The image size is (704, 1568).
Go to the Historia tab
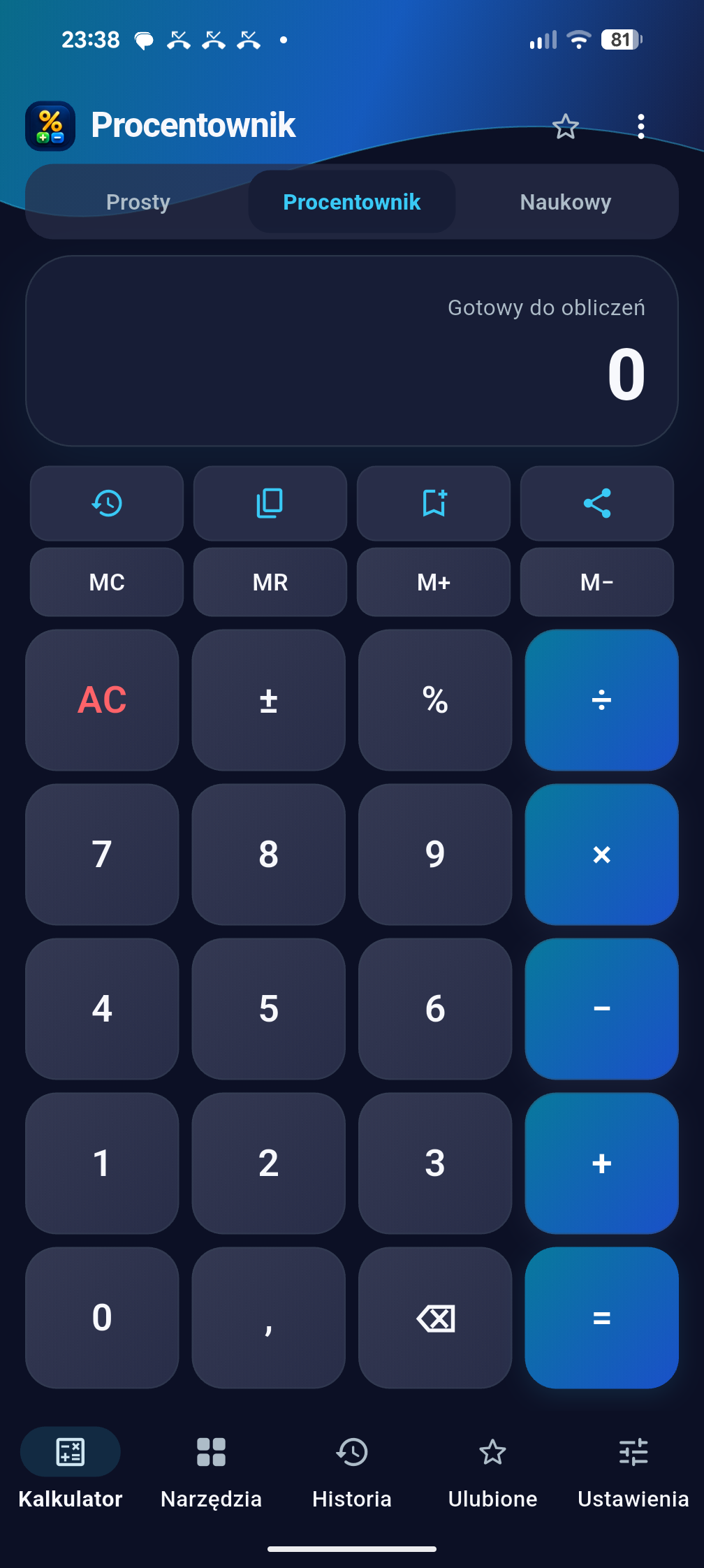[x=352, y=1469]
